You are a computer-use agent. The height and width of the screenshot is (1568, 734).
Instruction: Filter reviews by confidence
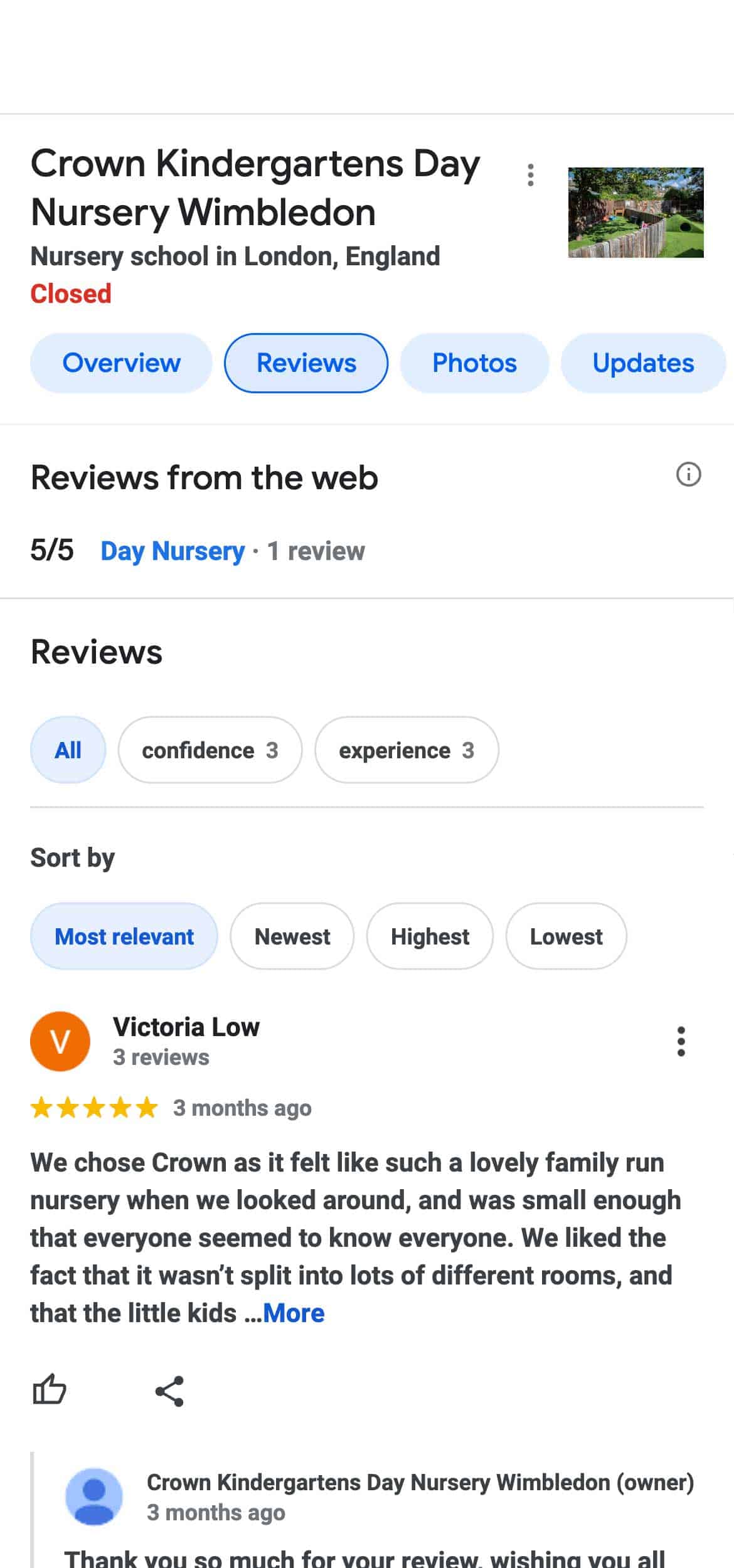click(x=210, y=750)
